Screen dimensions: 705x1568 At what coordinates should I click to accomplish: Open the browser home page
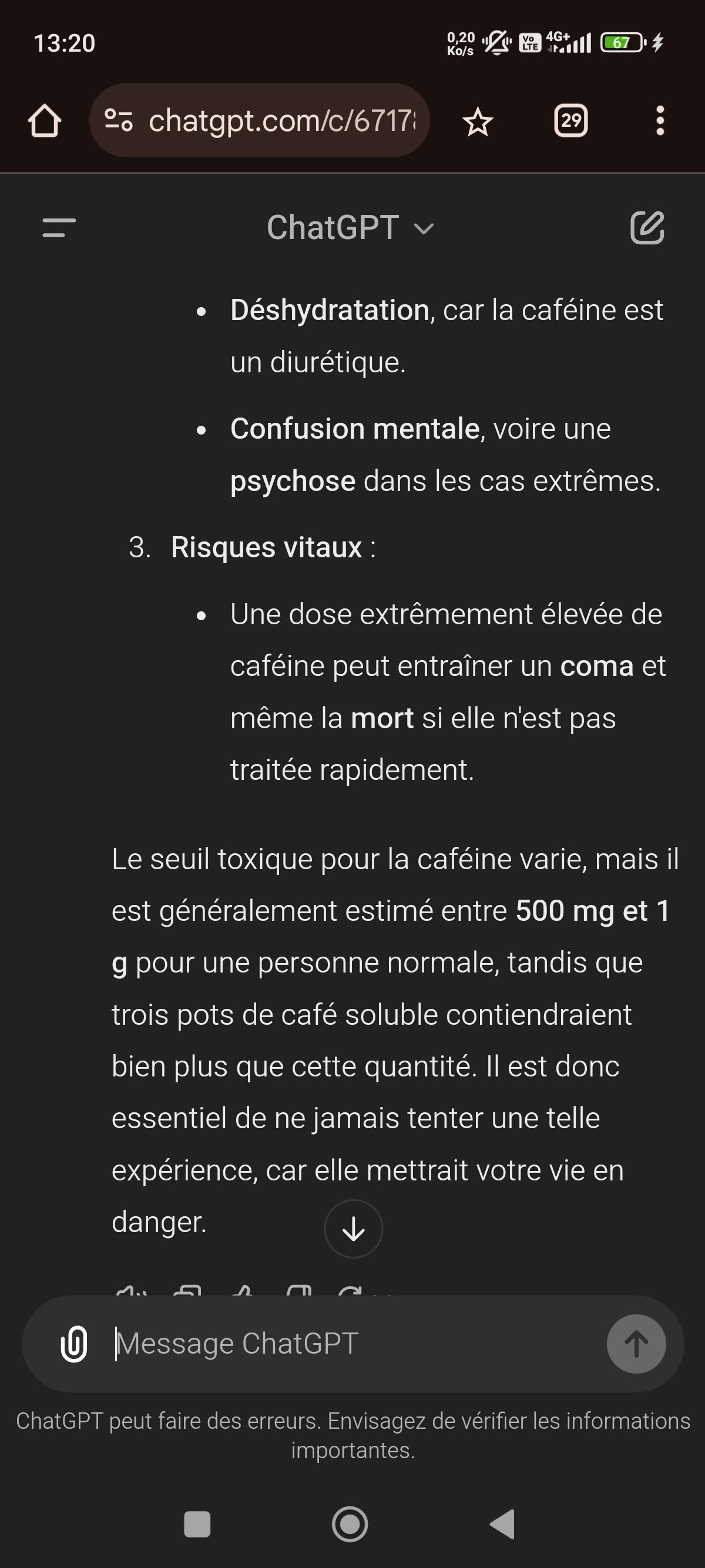(45, 120)
